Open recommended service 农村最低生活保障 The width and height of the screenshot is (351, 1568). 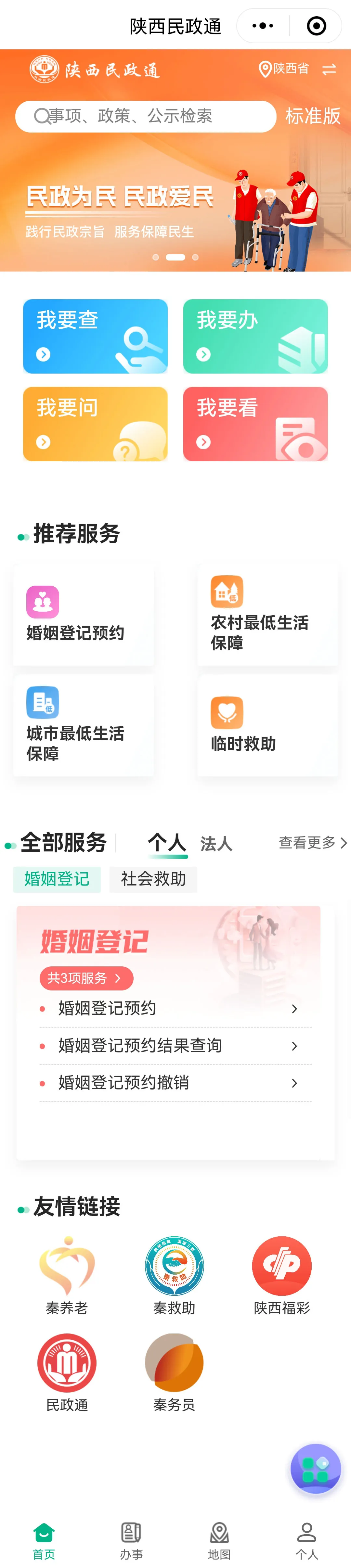267,614
